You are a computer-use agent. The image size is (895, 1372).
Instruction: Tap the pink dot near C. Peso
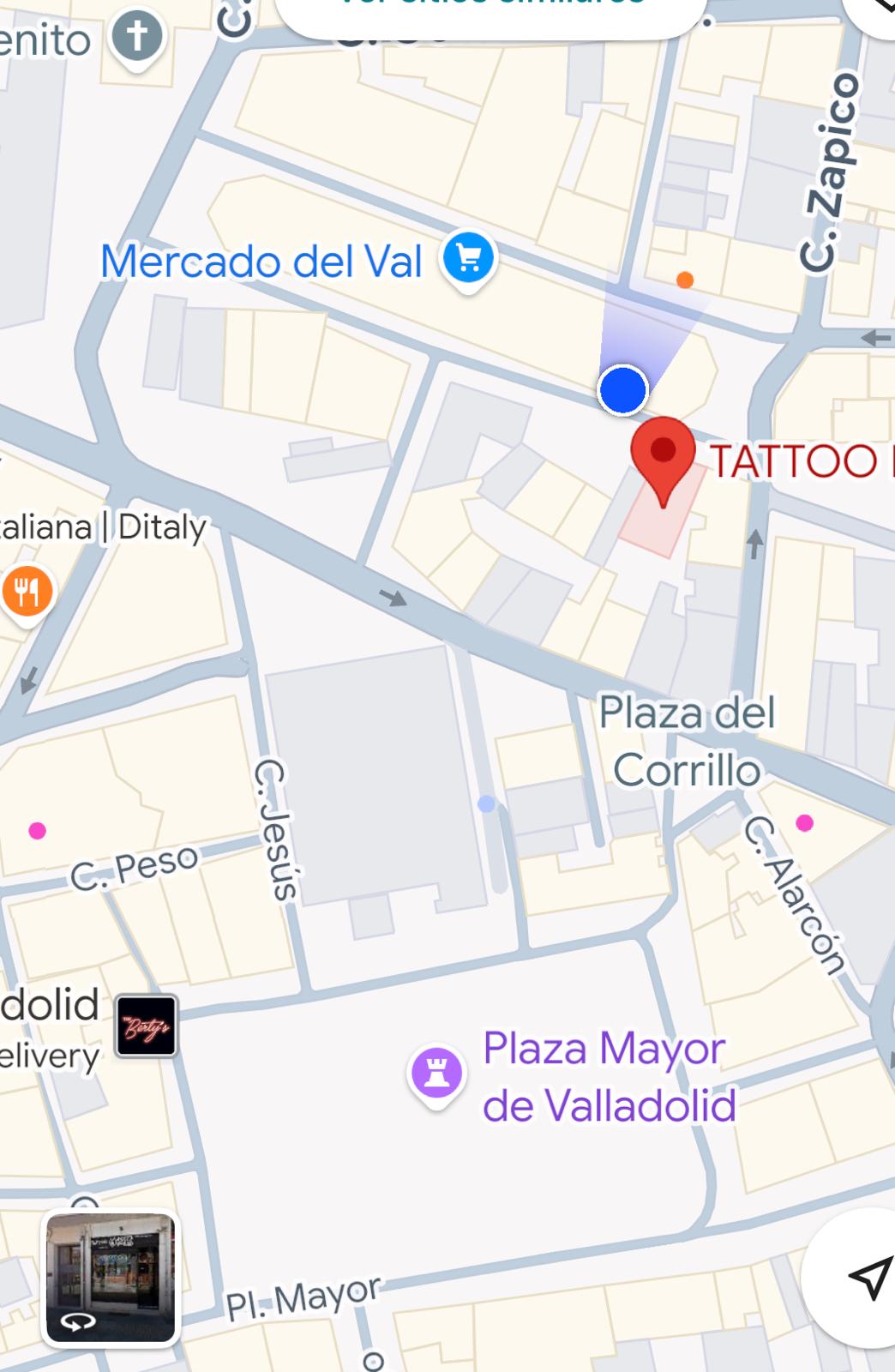[x=37, y=830]
